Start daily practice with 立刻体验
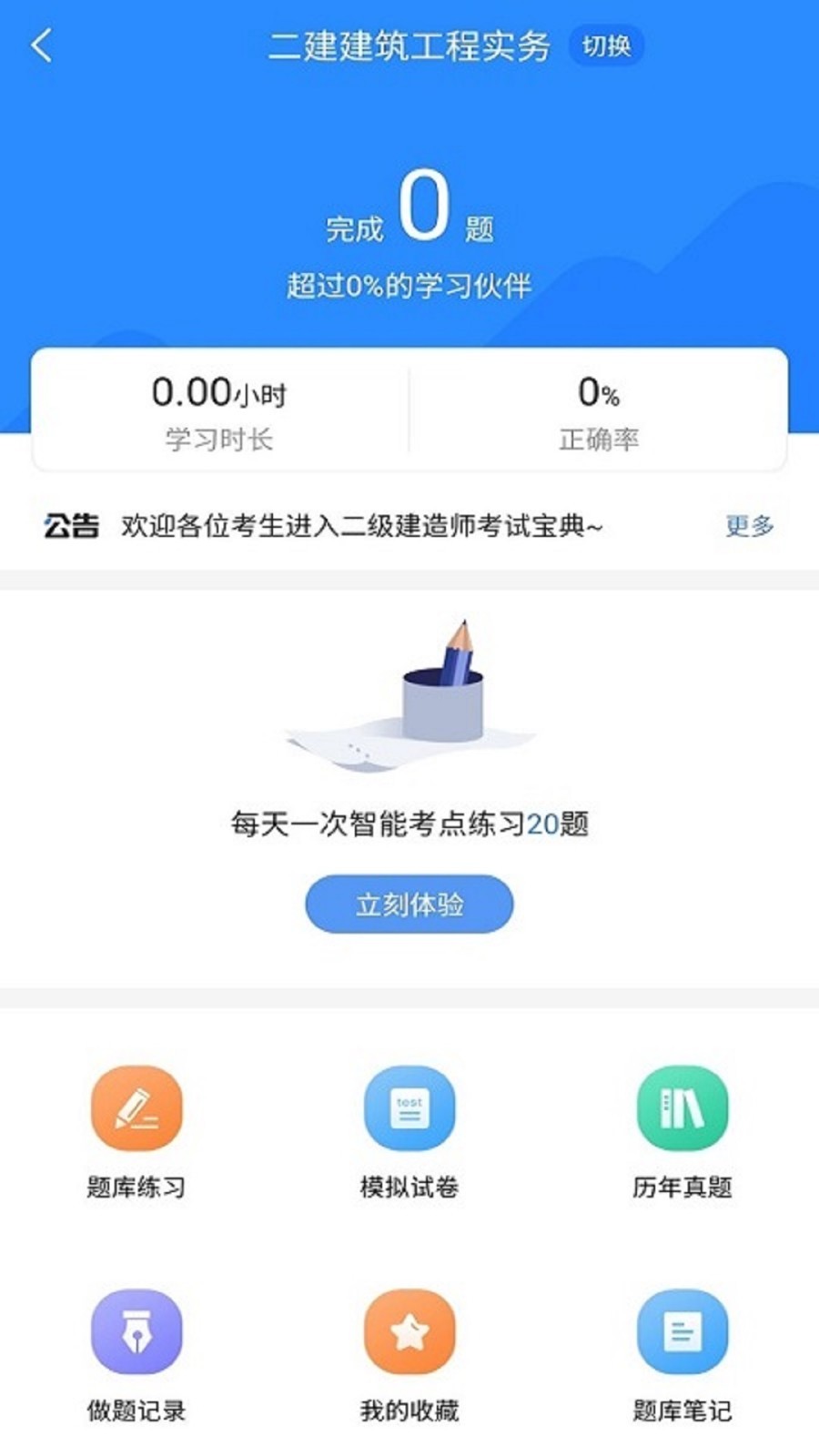 click(409, 904)
